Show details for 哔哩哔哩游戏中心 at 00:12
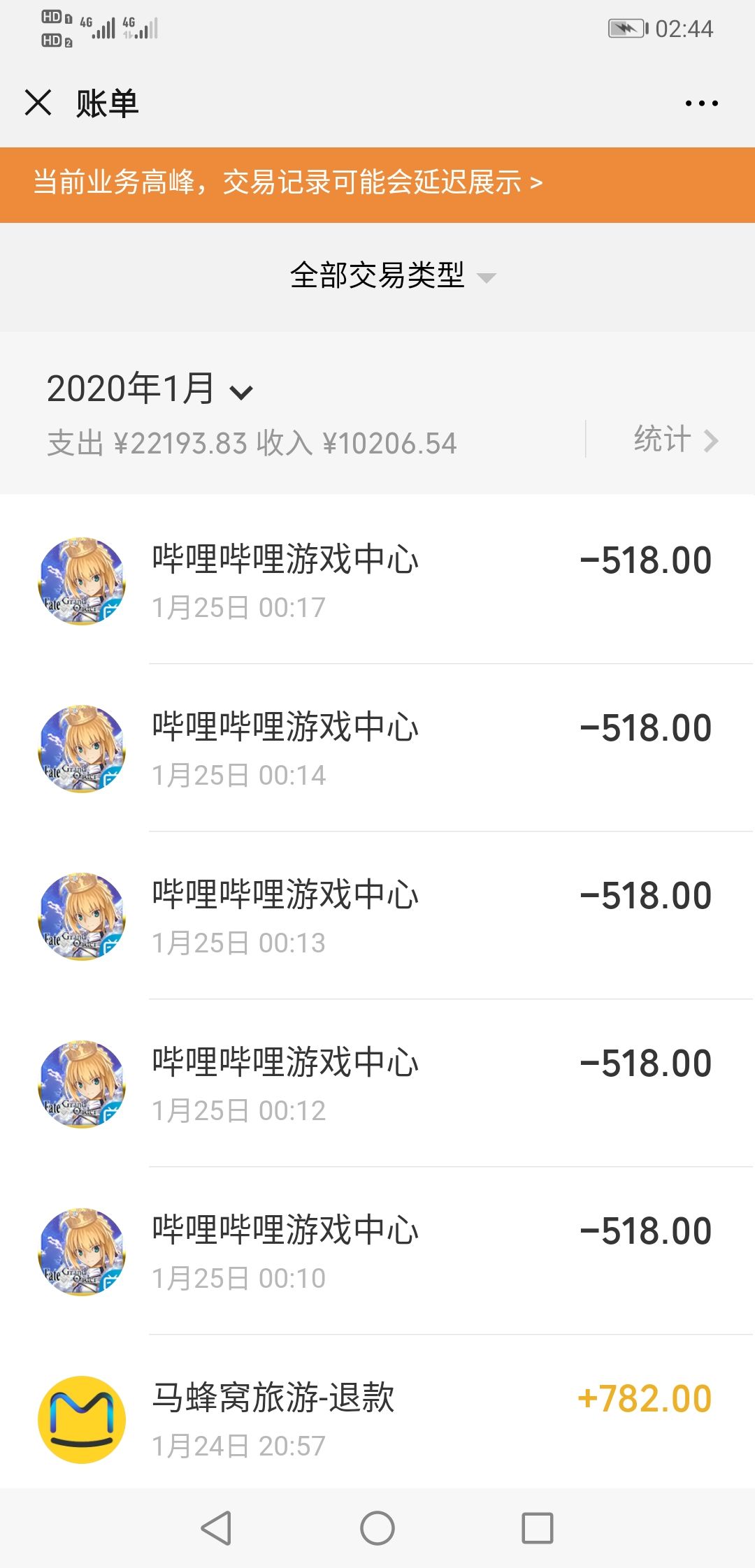This screenshot has height=1568, width=755. click(377, 1084)
